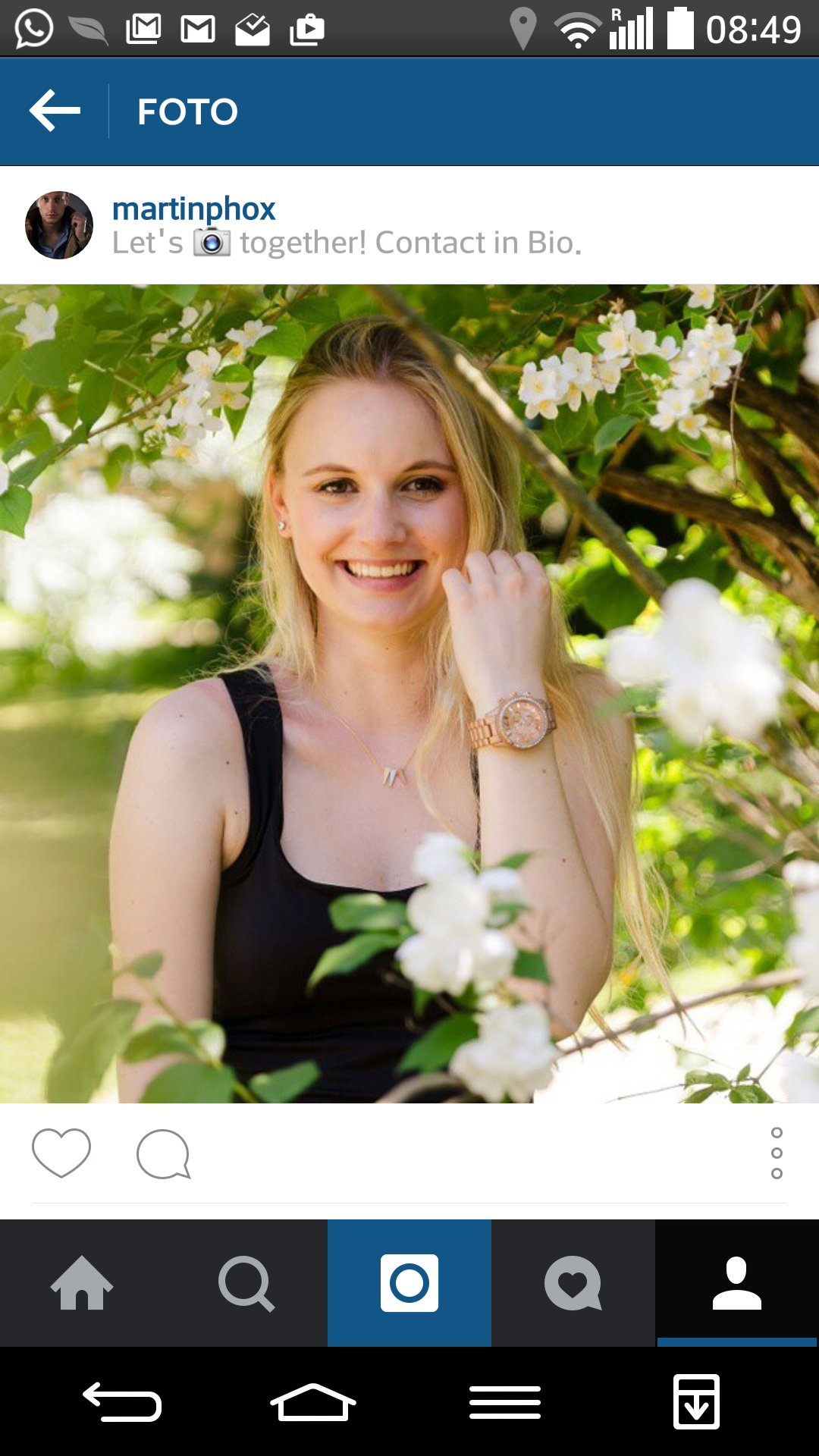Switch to the Activity heart tab
Screen dimensions: 819x1456
pos(573,1283)
